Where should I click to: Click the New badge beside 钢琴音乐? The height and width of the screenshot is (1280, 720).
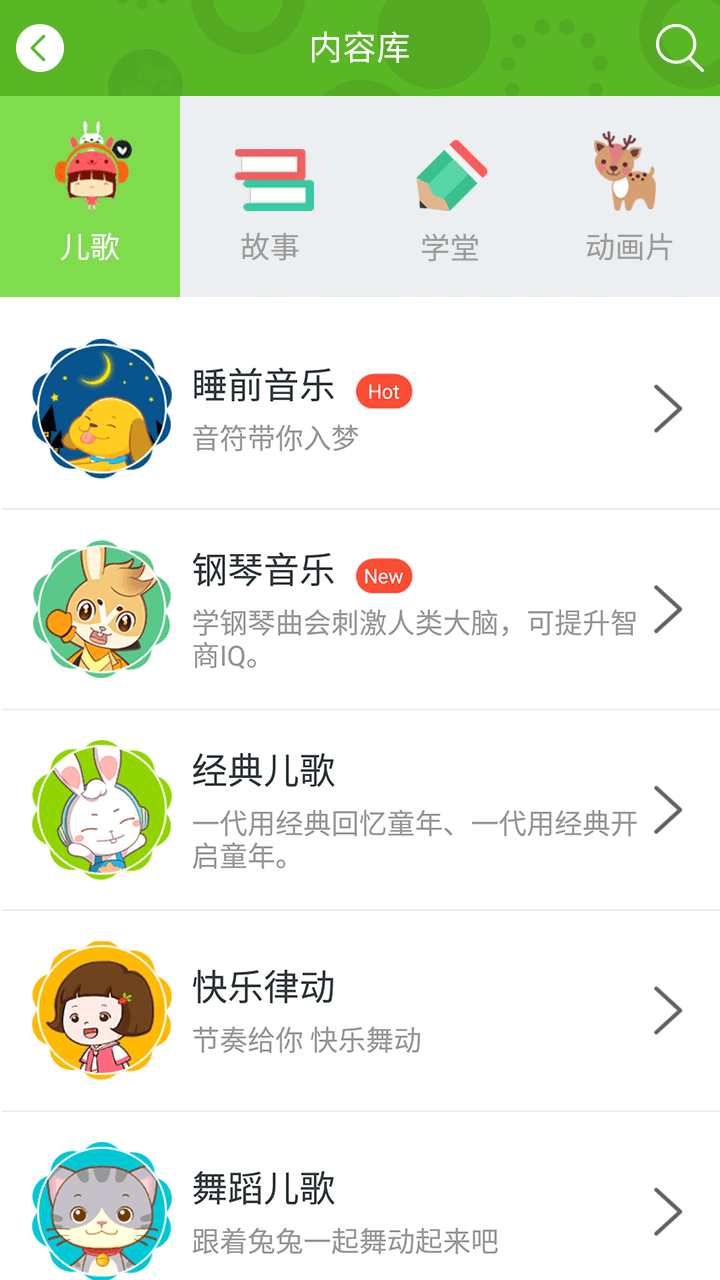(x=384, y=576)
